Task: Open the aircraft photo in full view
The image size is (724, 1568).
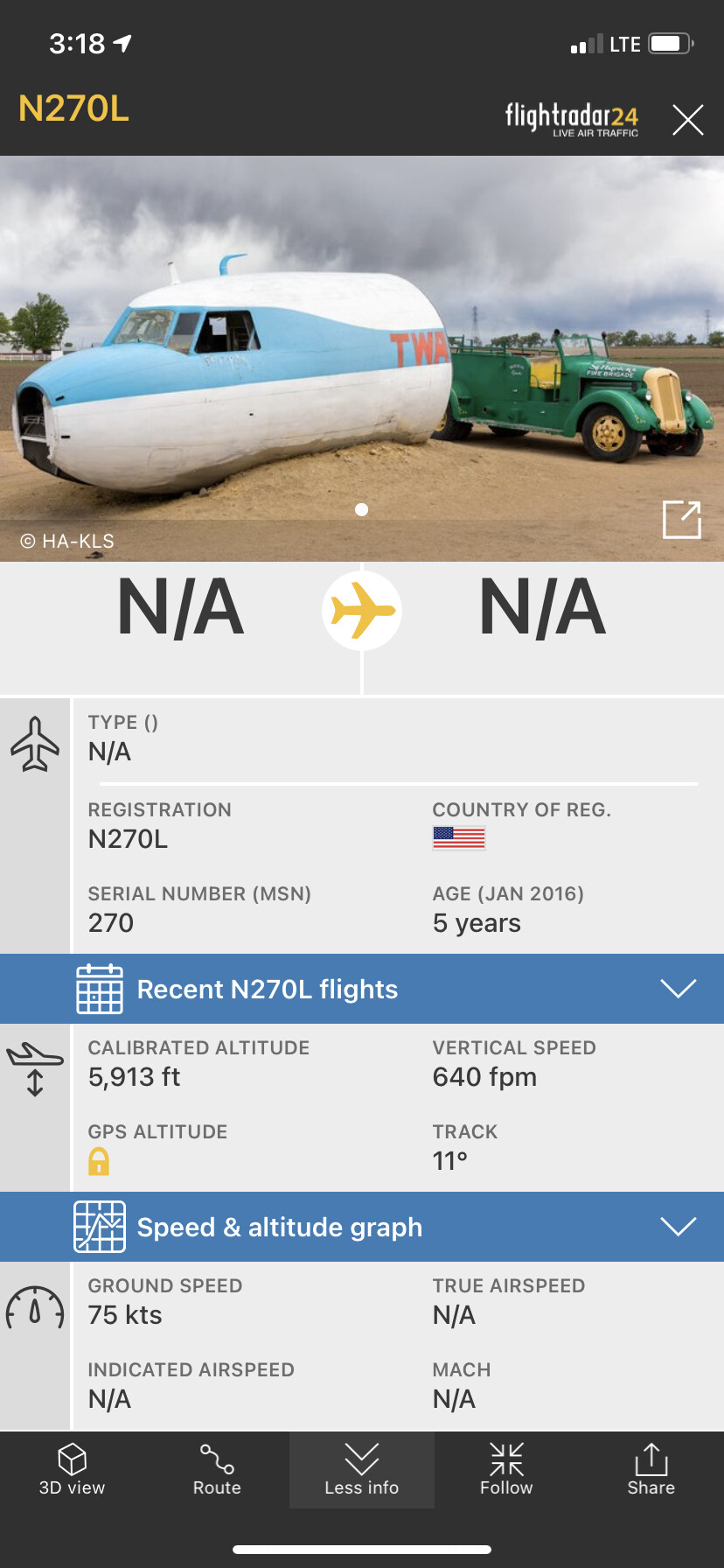Action: click(x=681, y=520)
